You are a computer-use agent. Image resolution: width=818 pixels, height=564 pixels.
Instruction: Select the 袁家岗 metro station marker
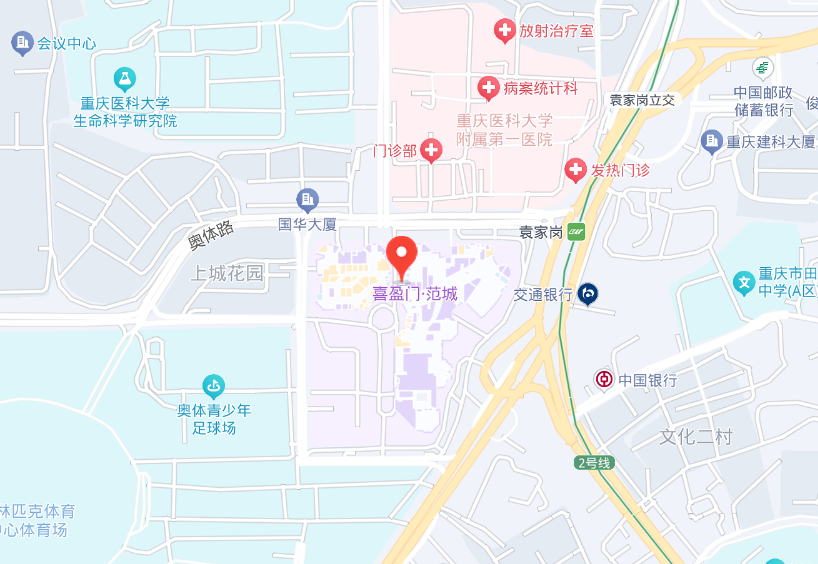(576, 231)
